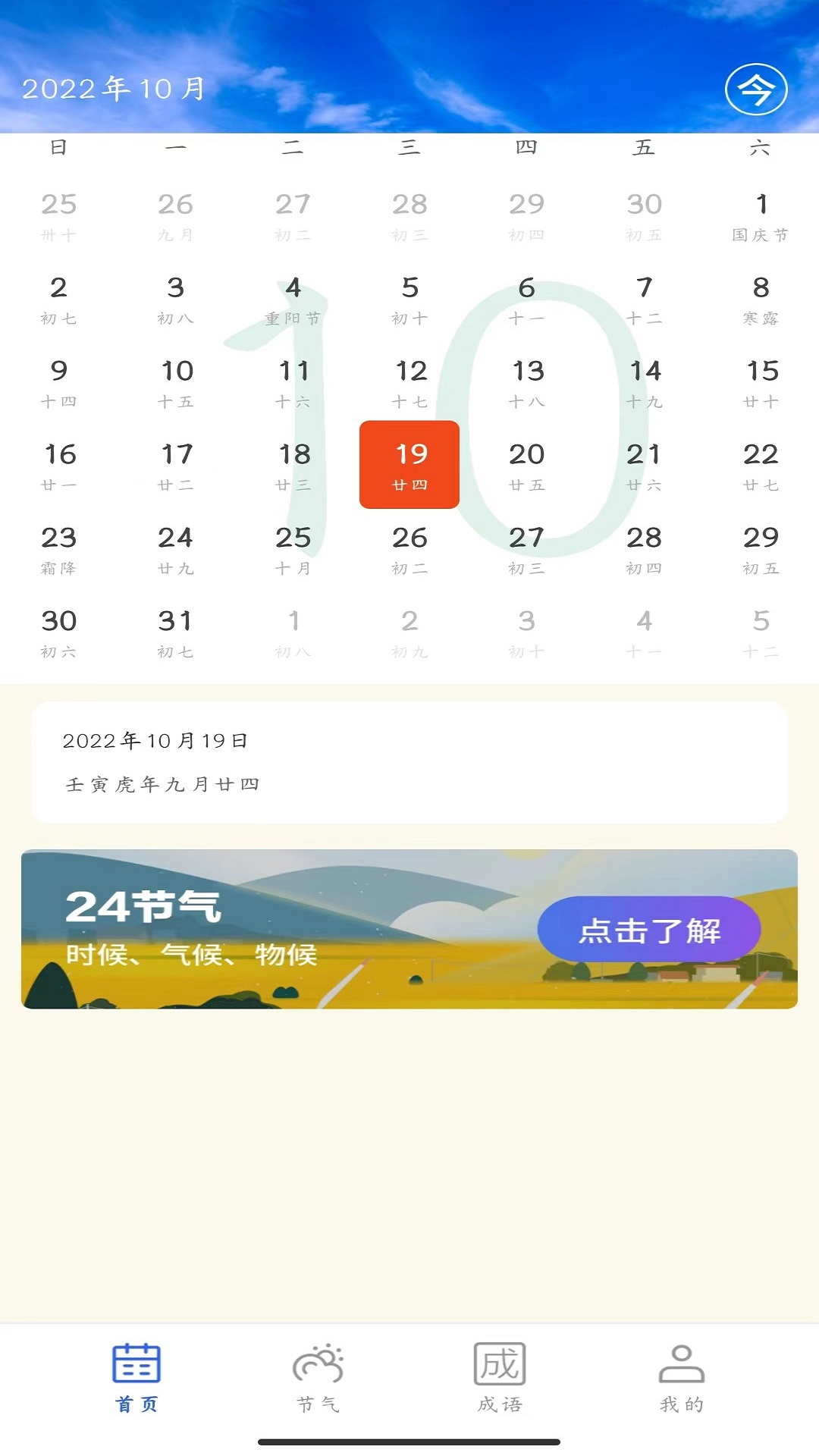Viewport: 819px width, 1456px height.
Task: Open the 我的 tab
Action: [682, 1377]
